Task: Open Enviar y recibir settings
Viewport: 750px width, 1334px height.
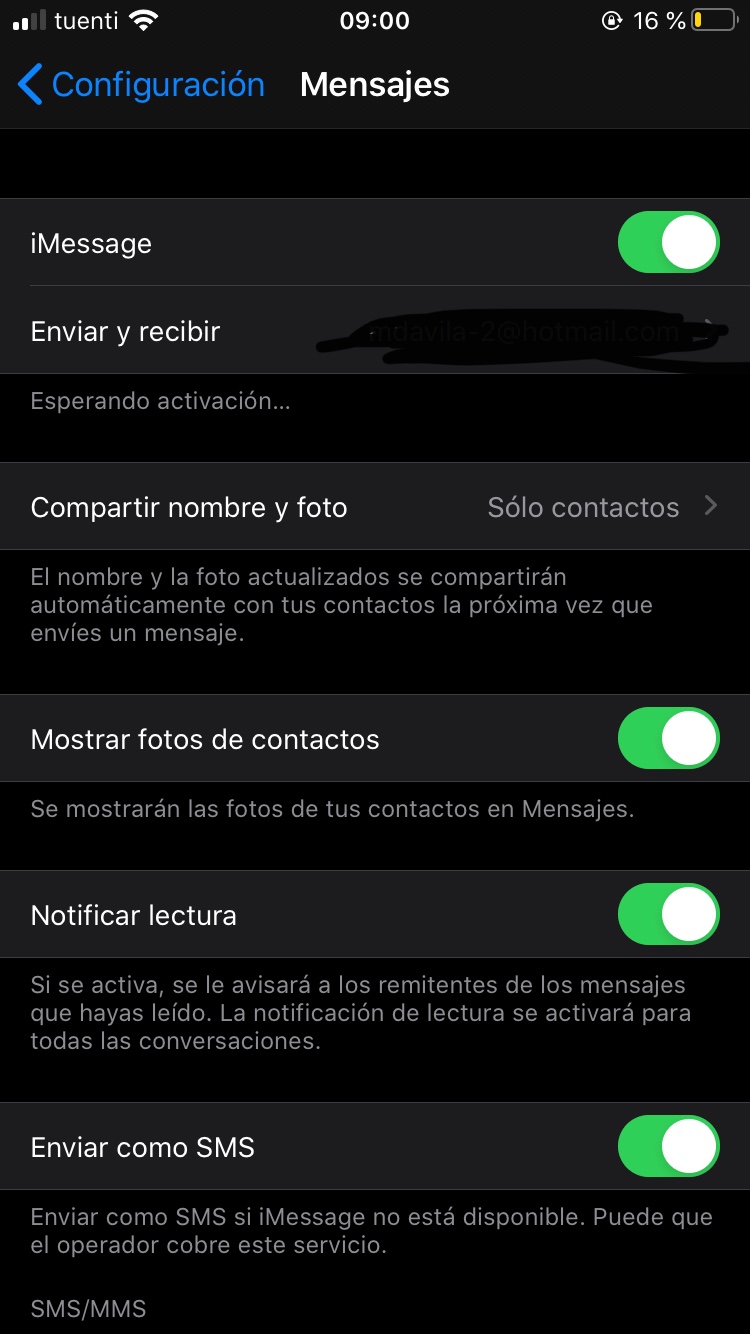Action: (x=375, y=331)
